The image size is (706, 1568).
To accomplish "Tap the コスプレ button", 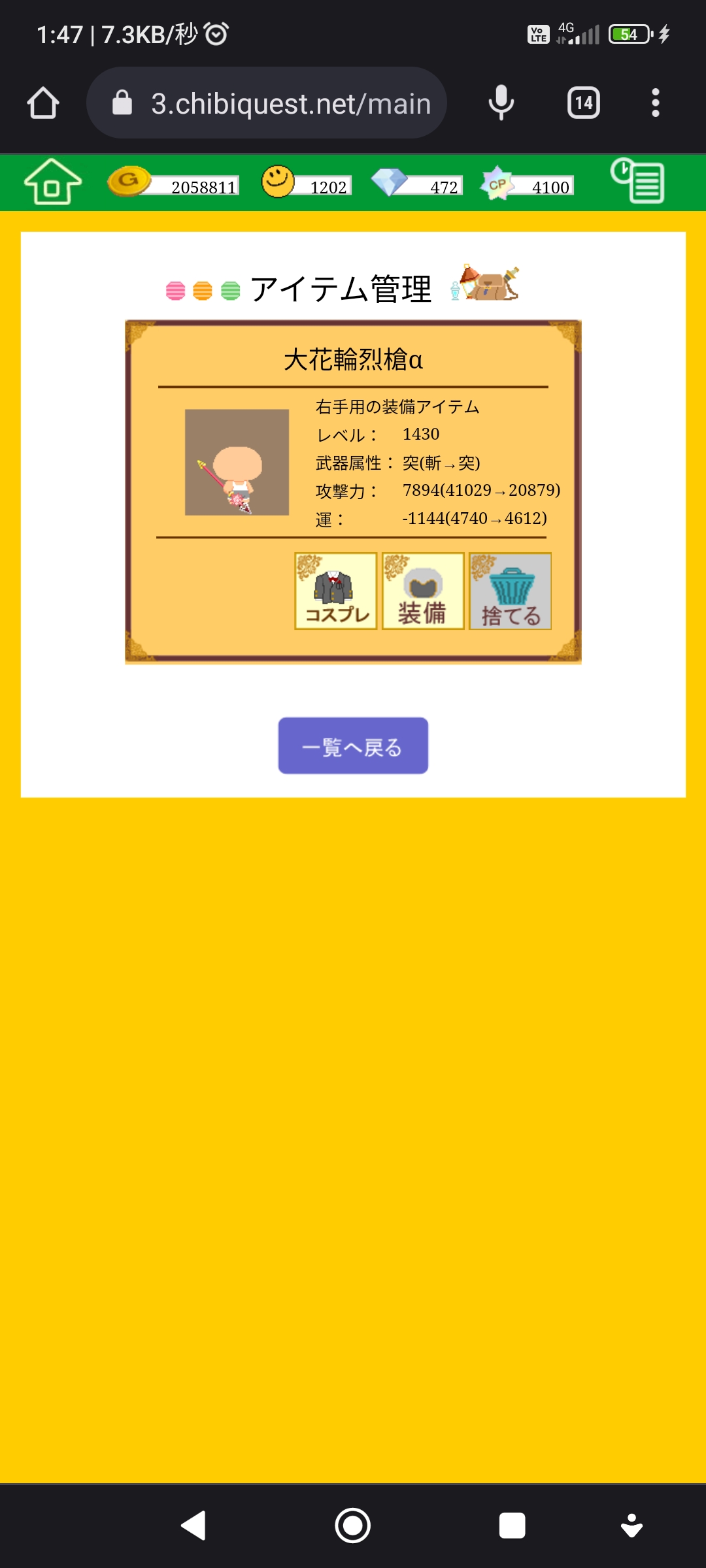I will tap(336, 591).
